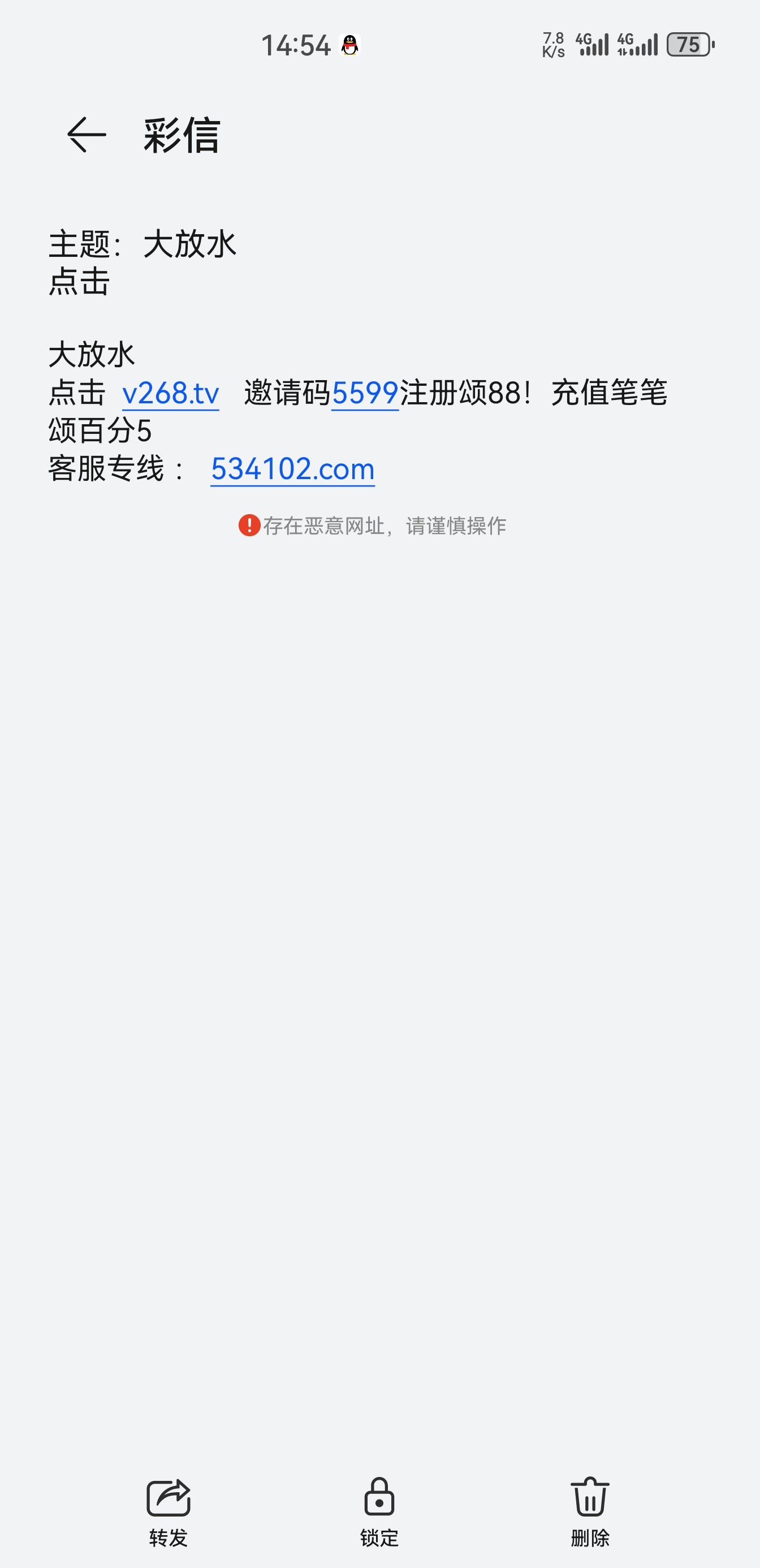Open the 534102.com link
Screen dimensions: 760x1568
(x=292, y=469)
